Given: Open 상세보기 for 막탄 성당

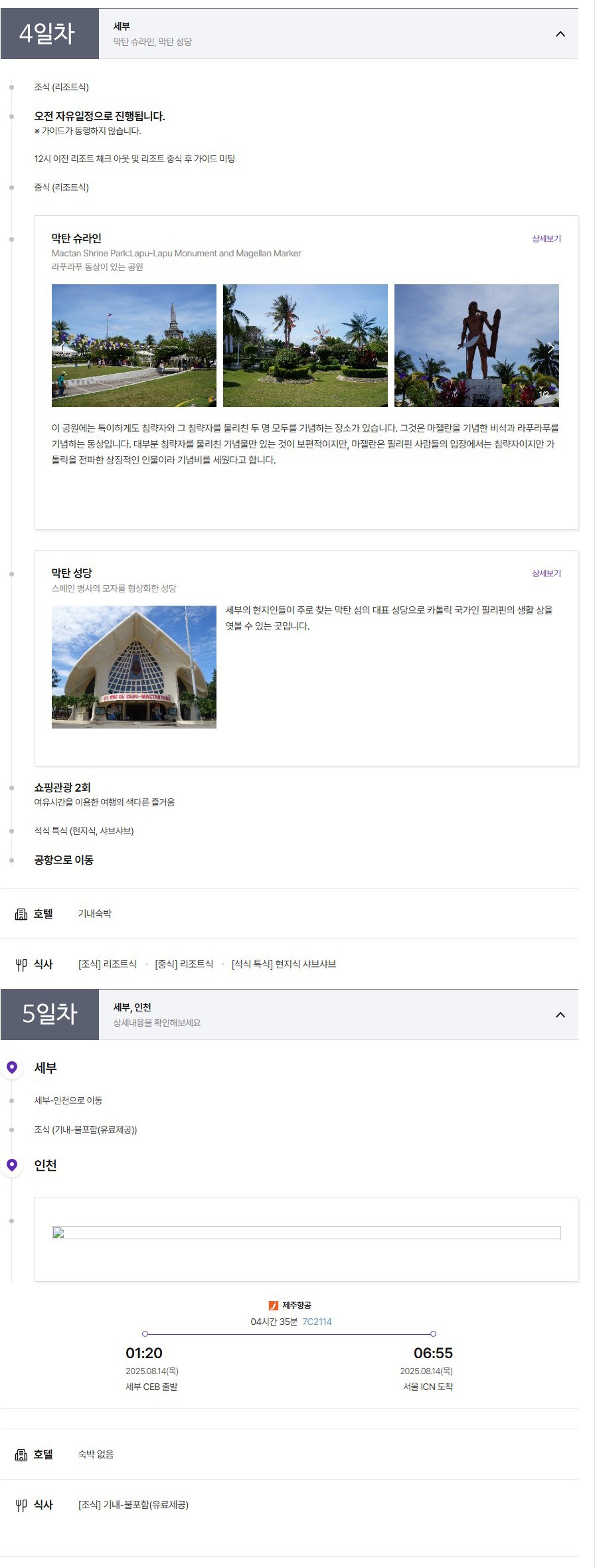Looking at the screenshot, I should (546, 574).
